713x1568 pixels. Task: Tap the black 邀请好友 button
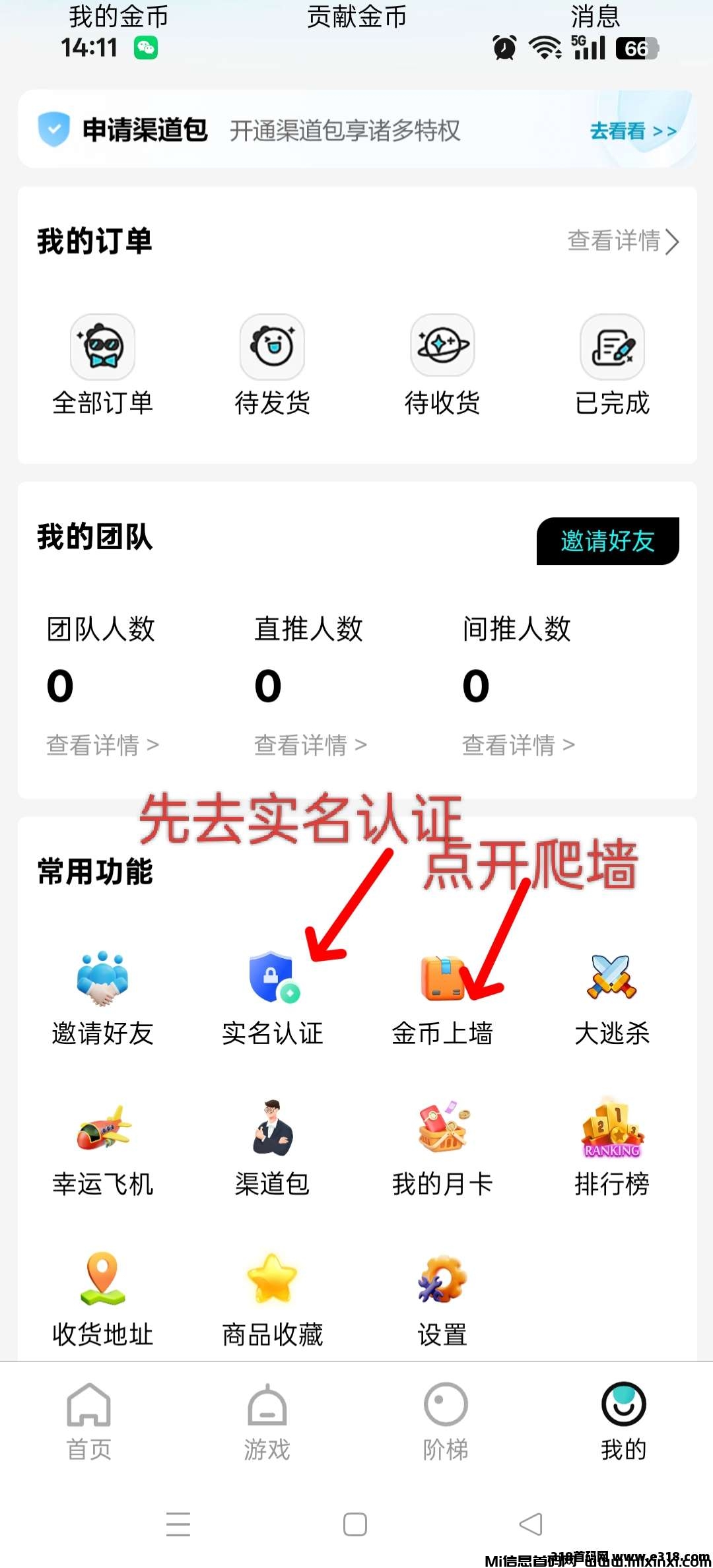tap(607, 541)
